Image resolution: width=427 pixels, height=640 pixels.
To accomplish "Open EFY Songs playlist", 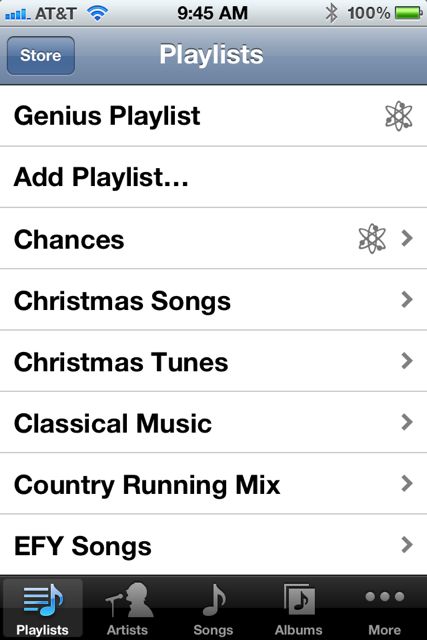I will click(214, 545).
